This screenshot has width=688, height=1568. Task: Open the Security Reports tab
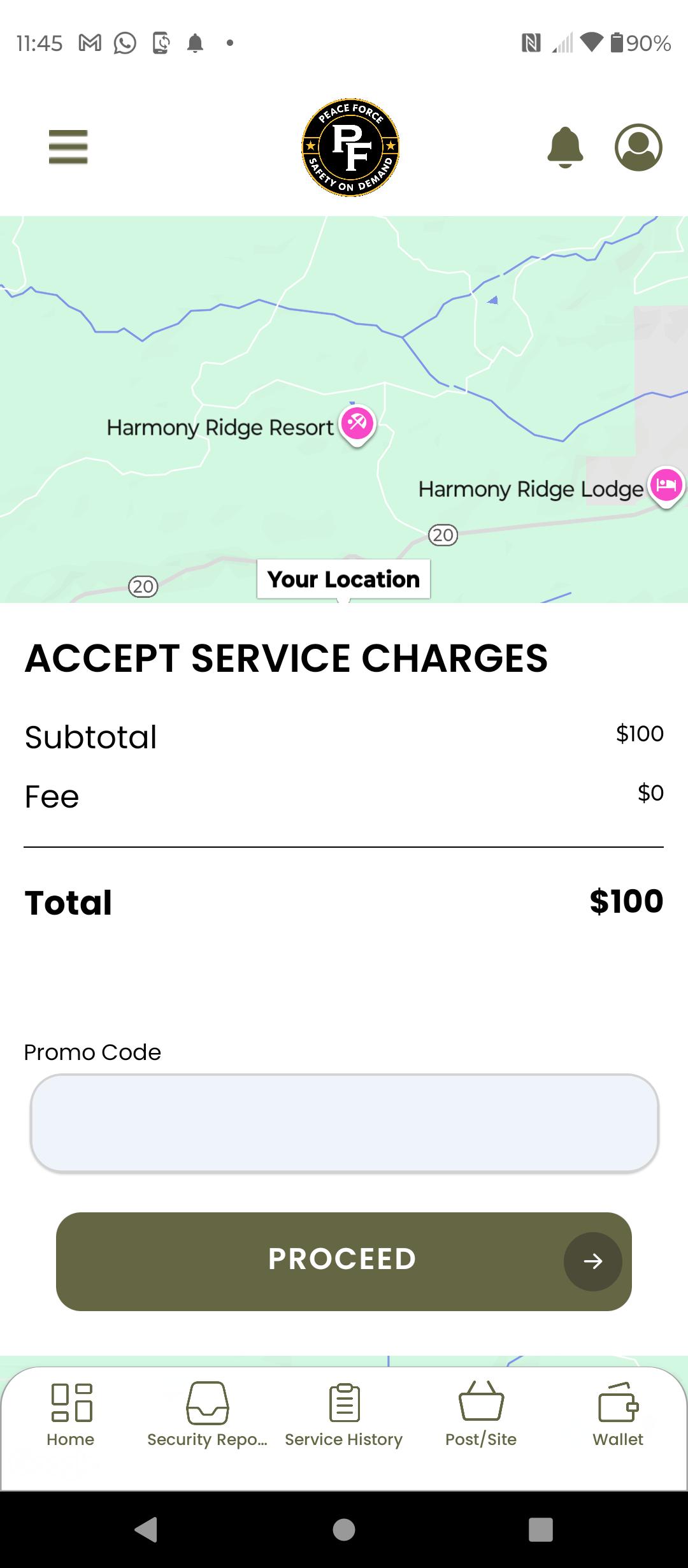[x=207, y=1414]
